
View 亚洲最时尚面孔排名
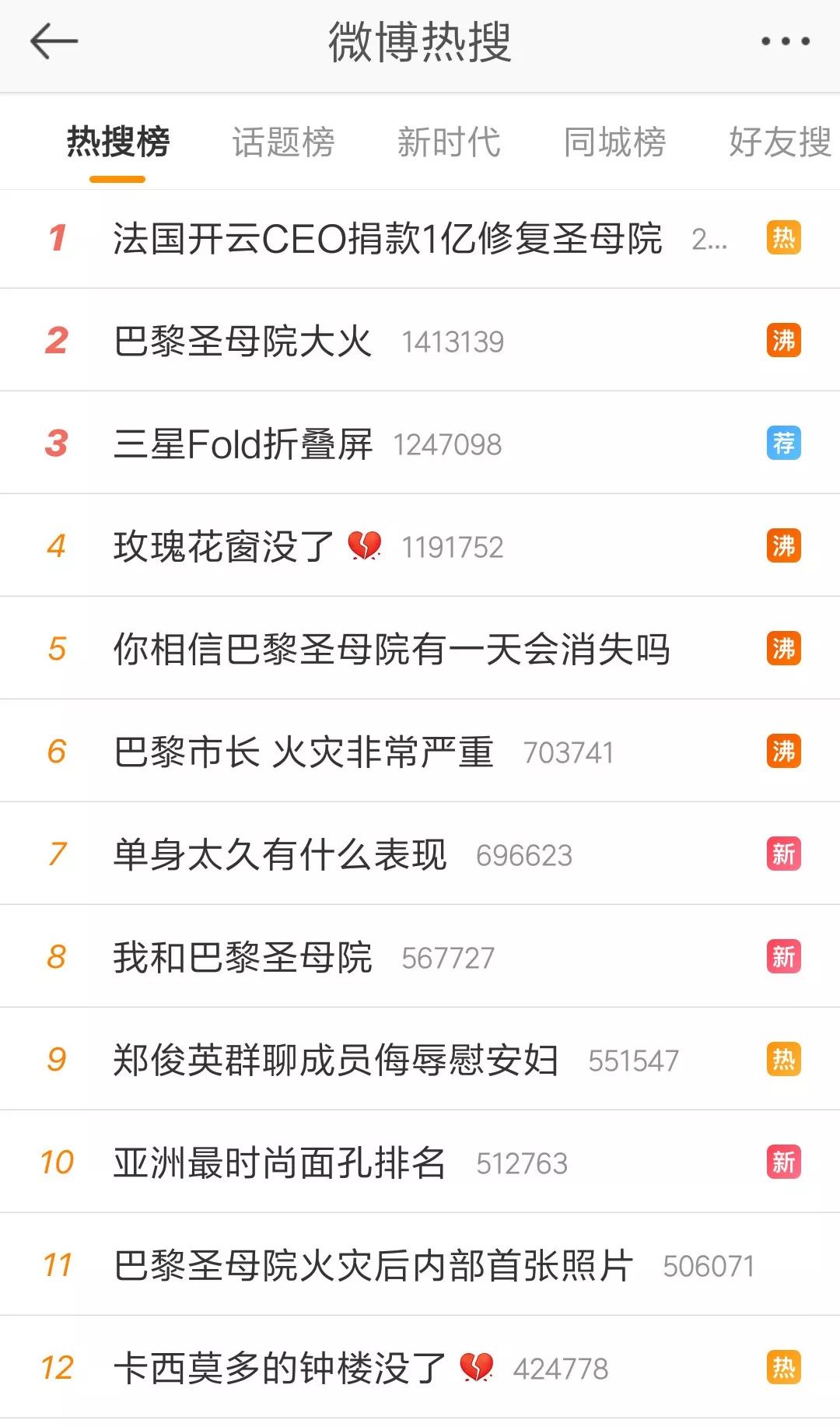(x=420, y=1162)
